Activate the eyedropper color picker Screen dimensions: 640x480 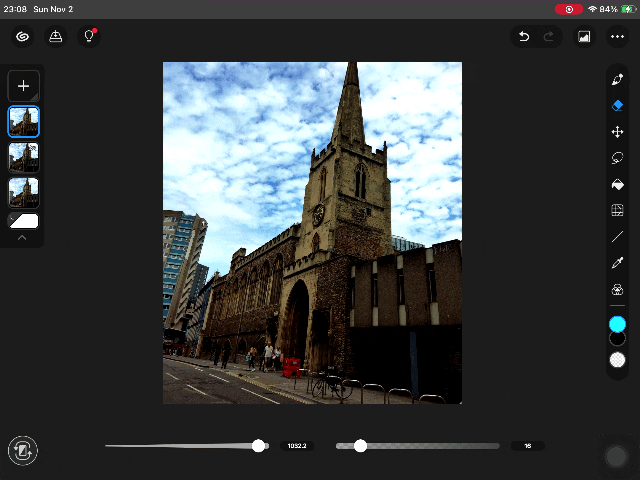coord(617,263)
